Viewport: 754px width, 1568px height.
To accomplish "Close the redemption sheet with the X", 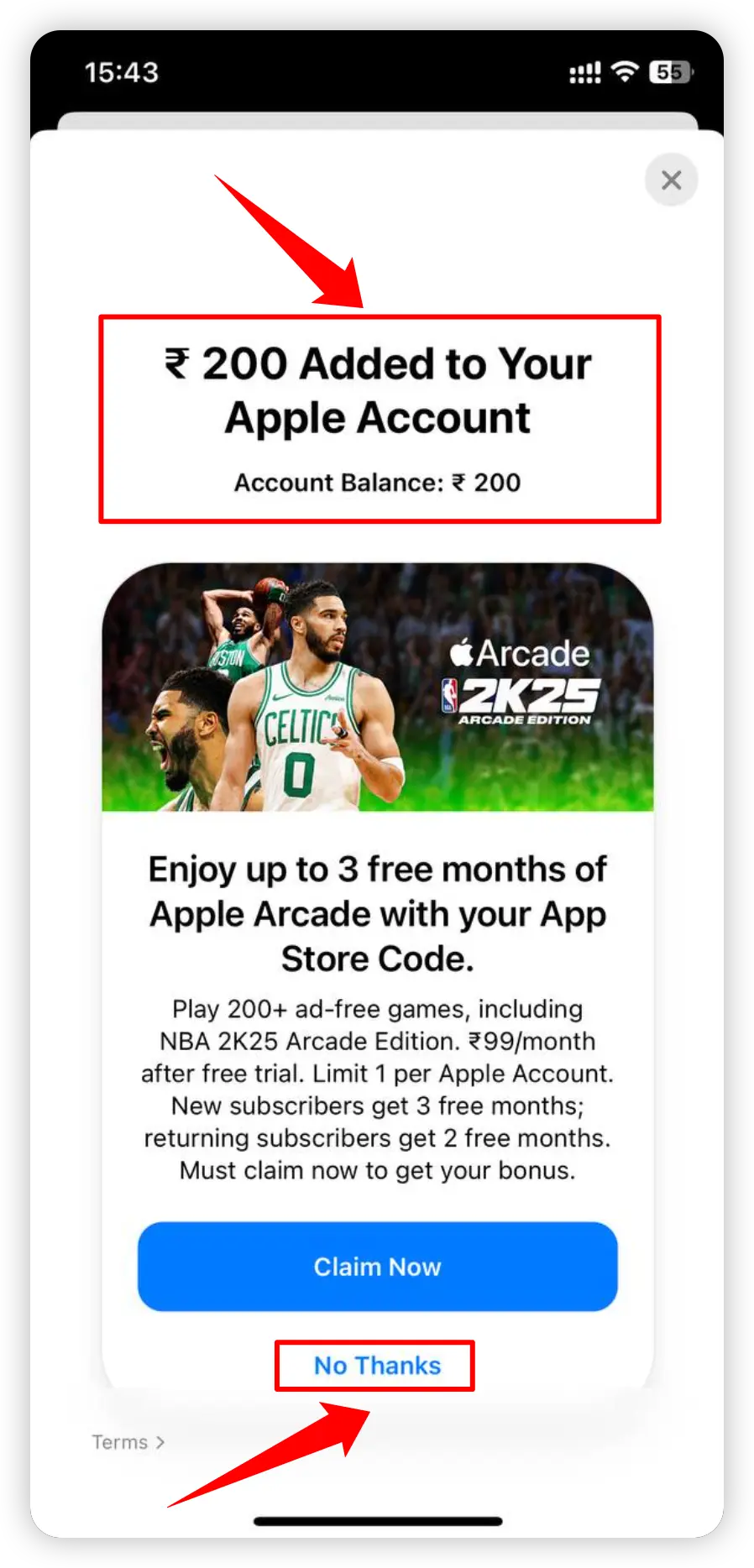I will [x=671, y=180].
